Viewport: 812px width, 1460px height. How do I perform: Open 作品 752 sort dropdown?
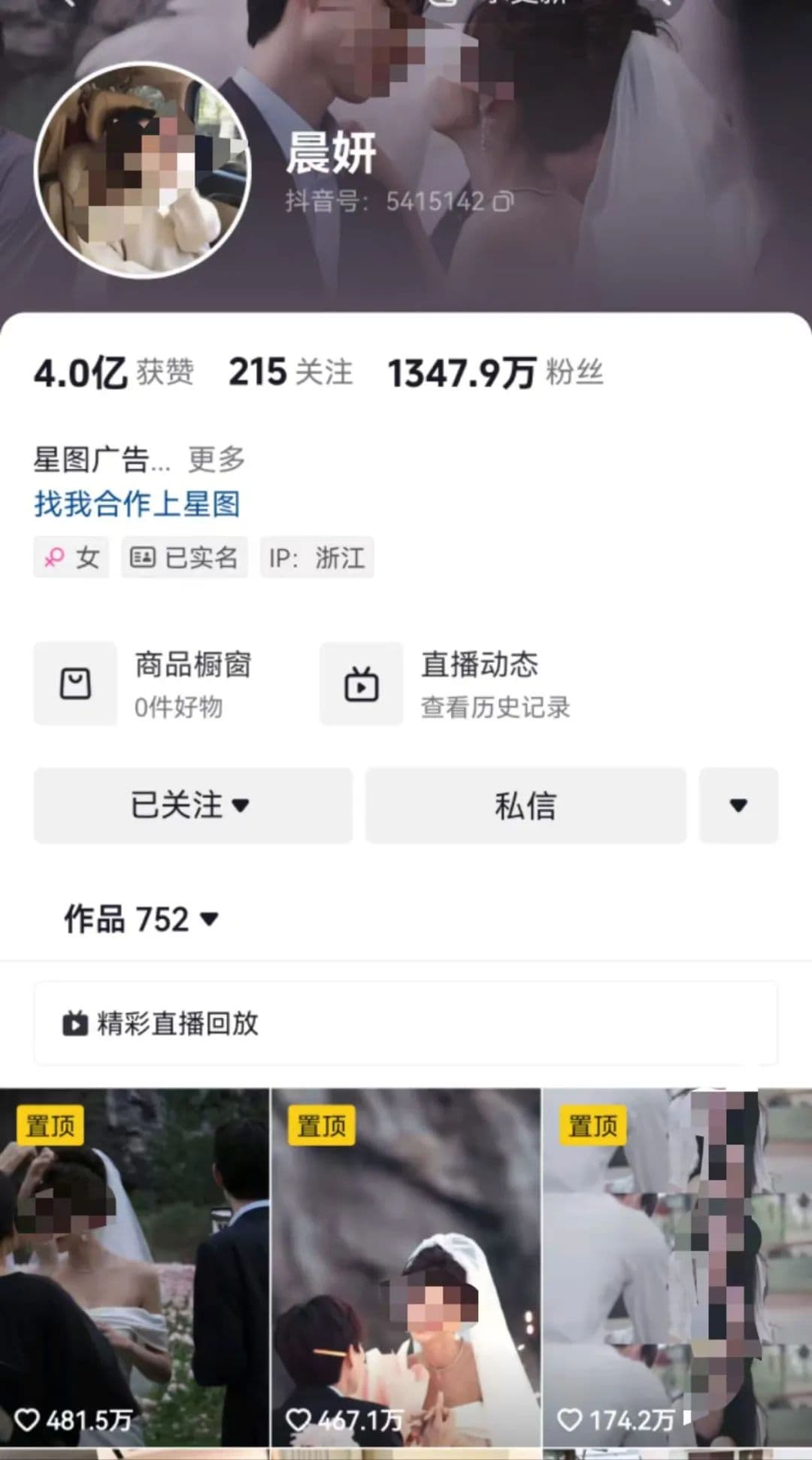(x=141, y=919)
